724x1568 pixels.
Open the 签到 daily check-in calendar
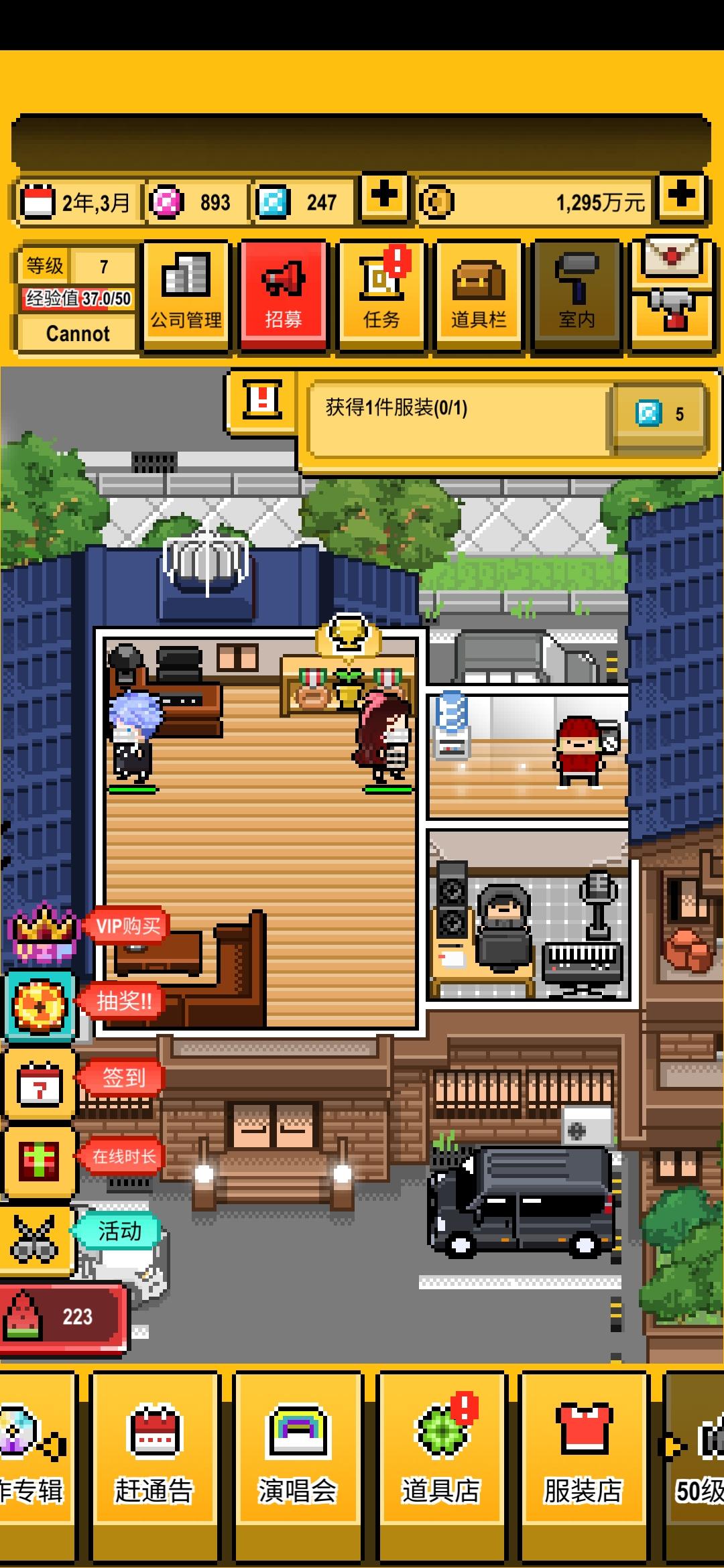click(40, 1086)
